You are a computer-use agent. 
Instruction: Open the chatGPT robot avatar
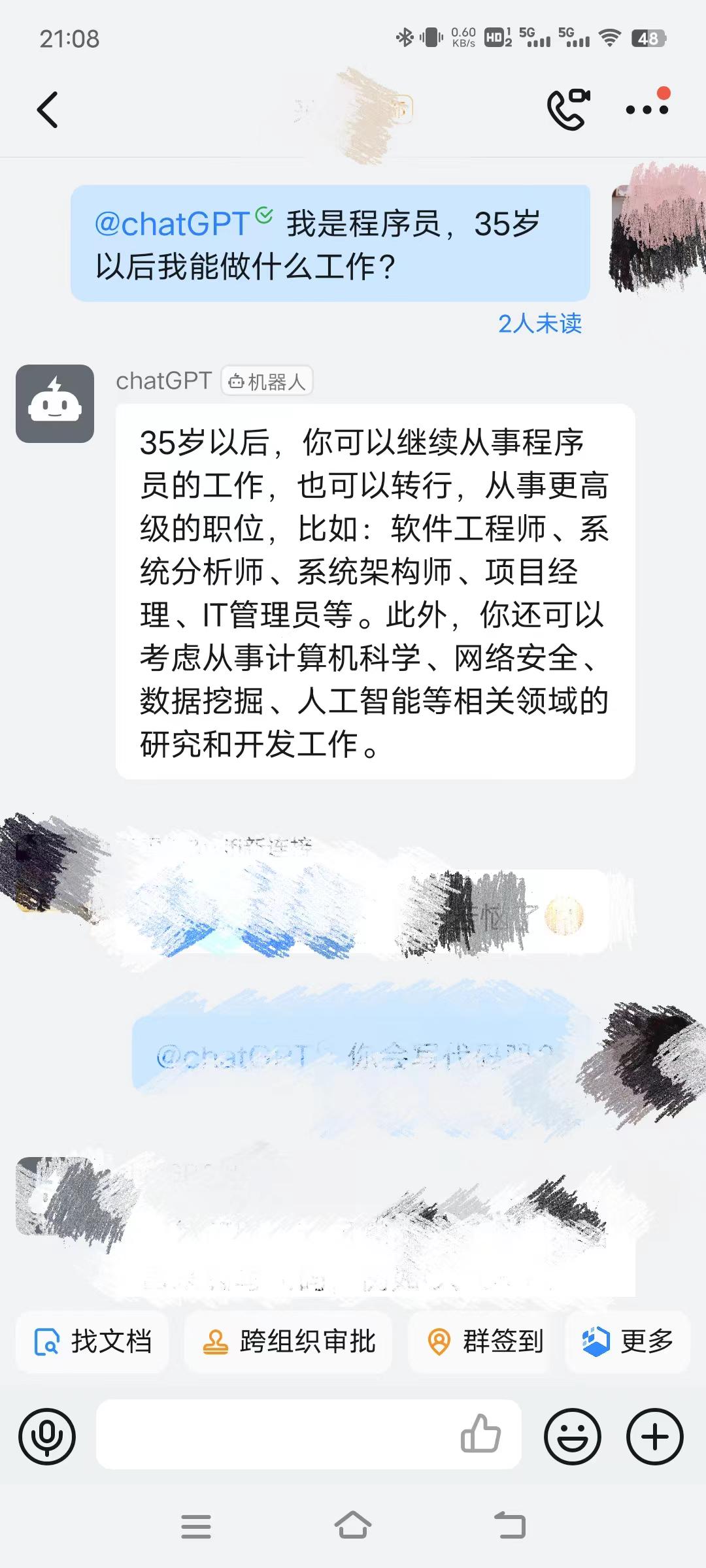(x=55, y=404)
